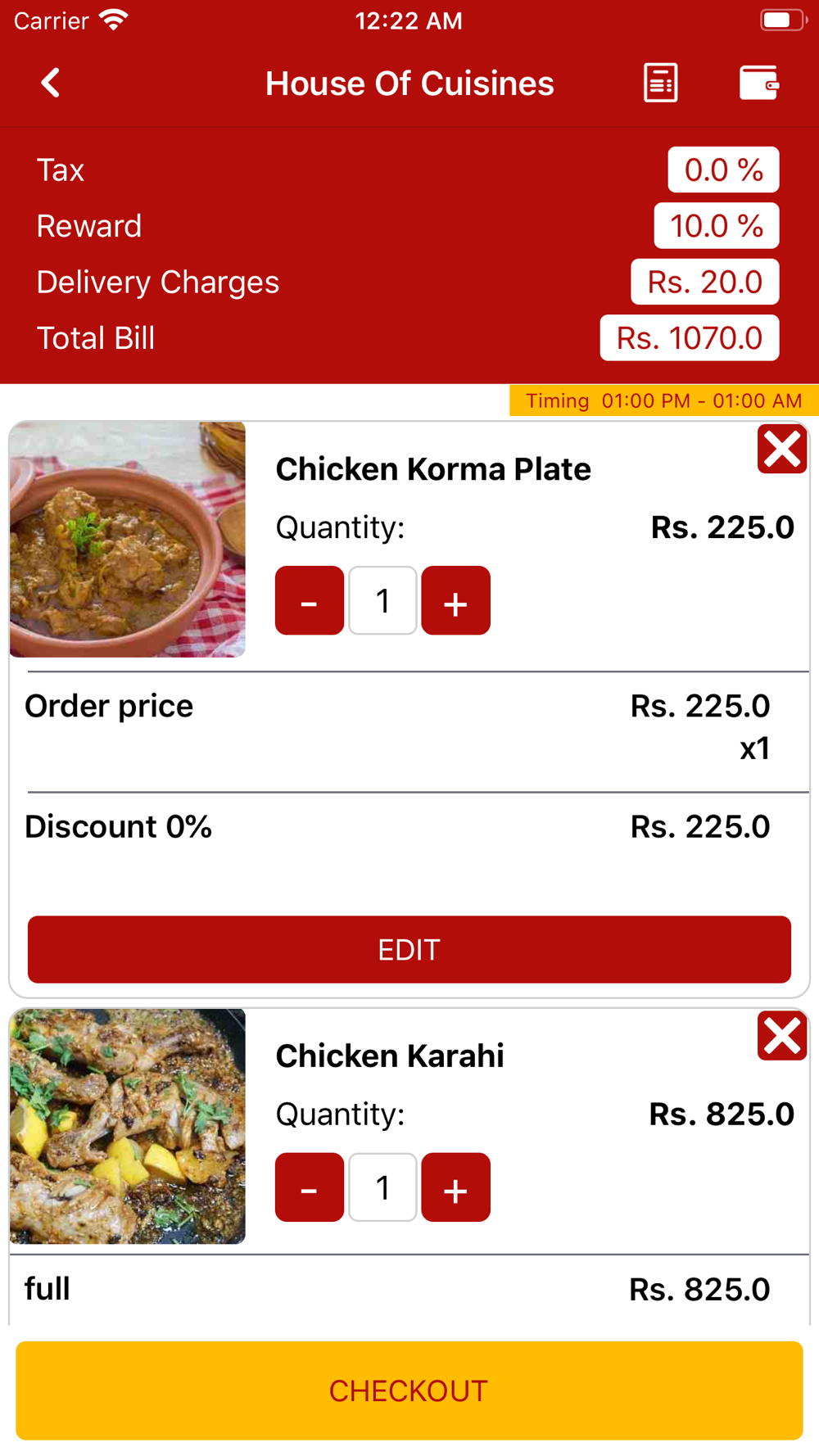The image size is (819, 1456).
Task: Increase Chicken Korma Plate quantity
Action: 455,600
